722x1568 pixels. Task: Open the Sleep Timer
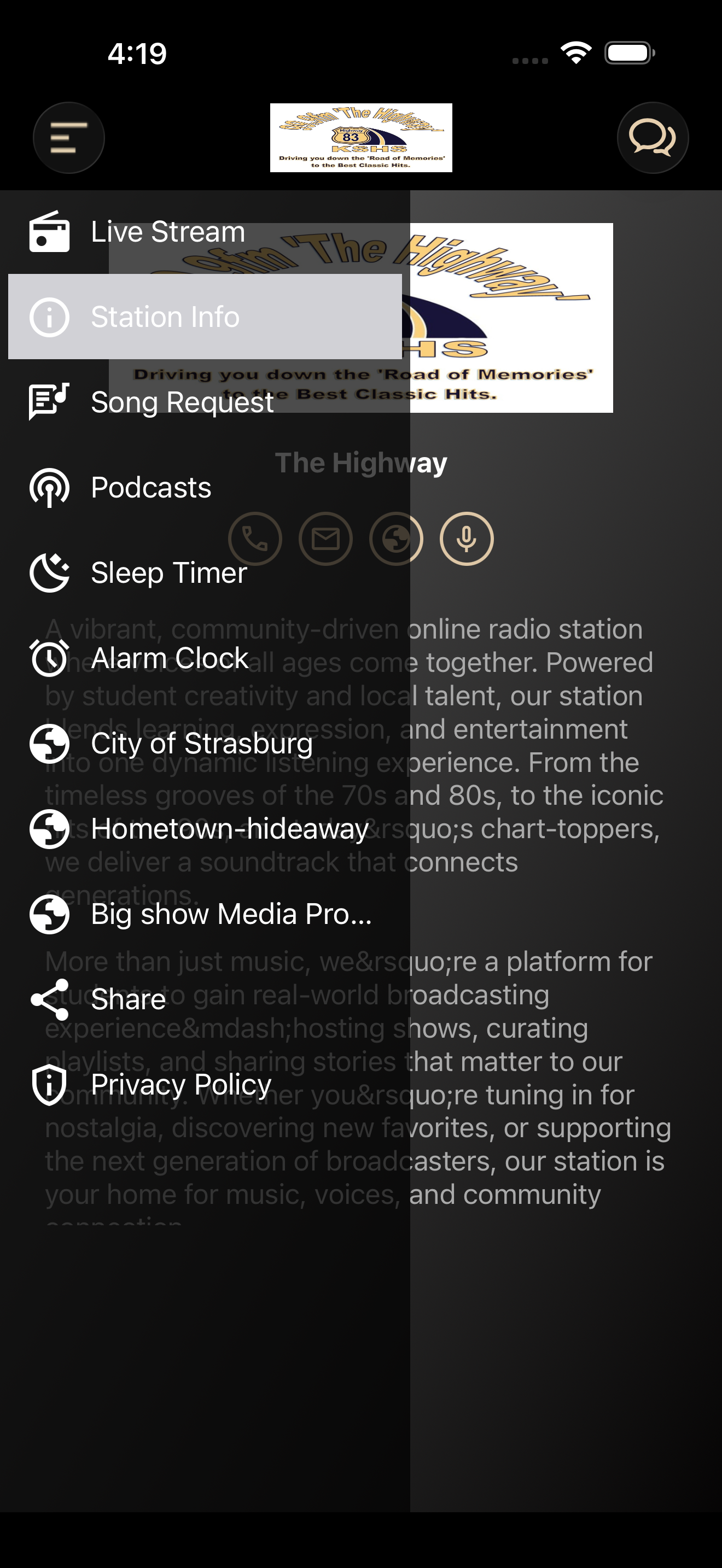[x=205, y=572]
